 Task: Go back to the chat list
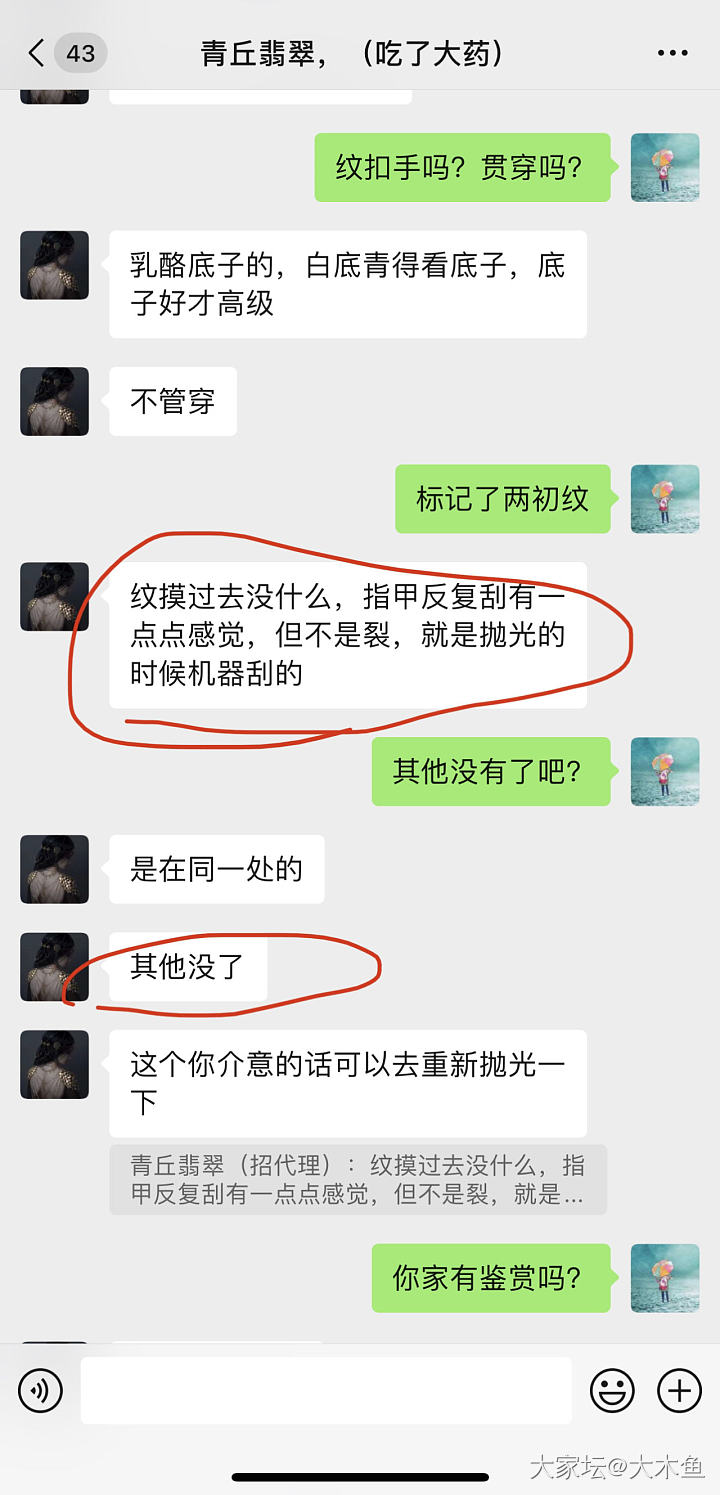pyautogui.click(x=38, y=53)
